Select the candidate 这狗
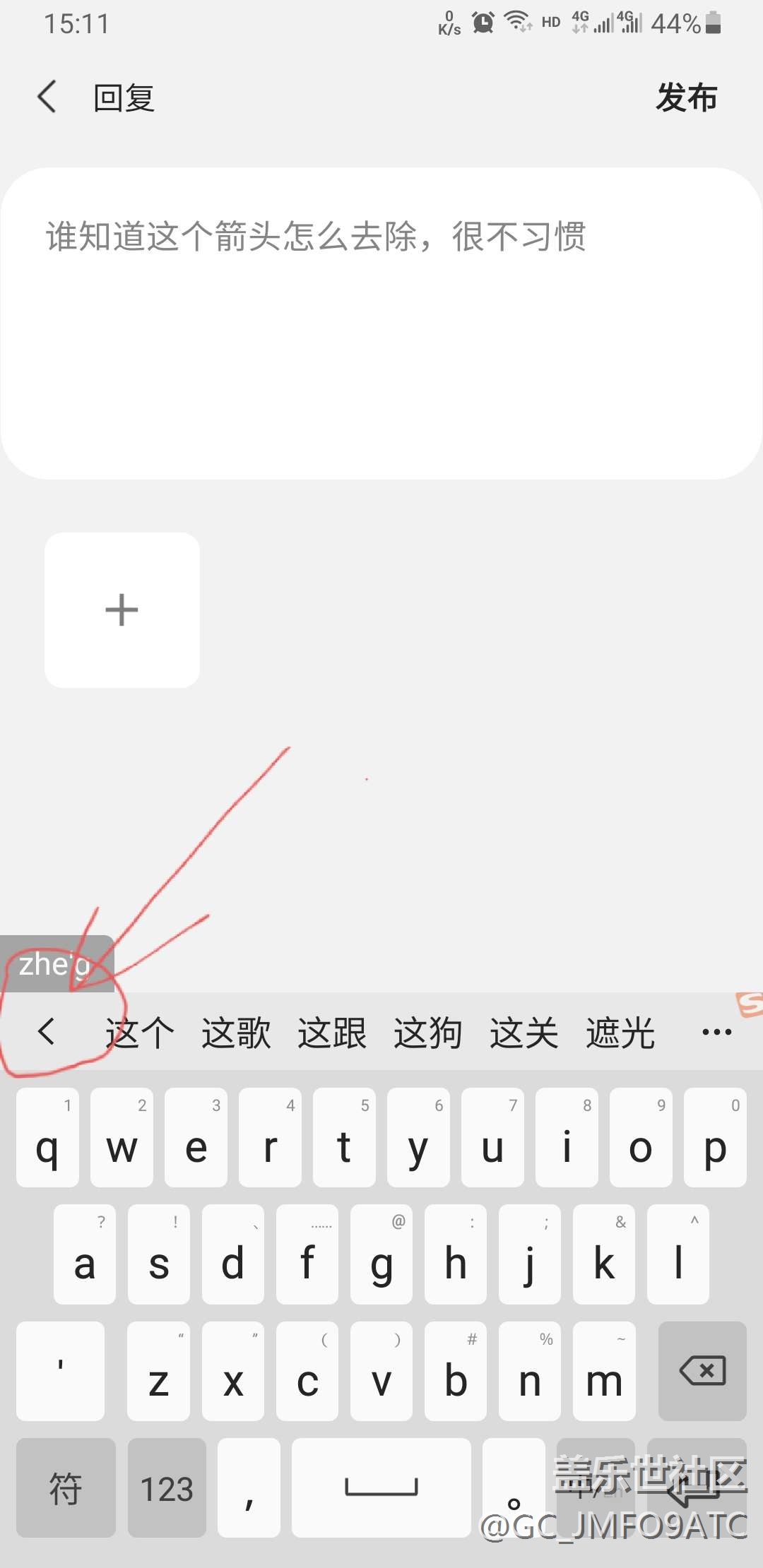The width and height of the screenshot is (763, 1568). click(428, 1033)
